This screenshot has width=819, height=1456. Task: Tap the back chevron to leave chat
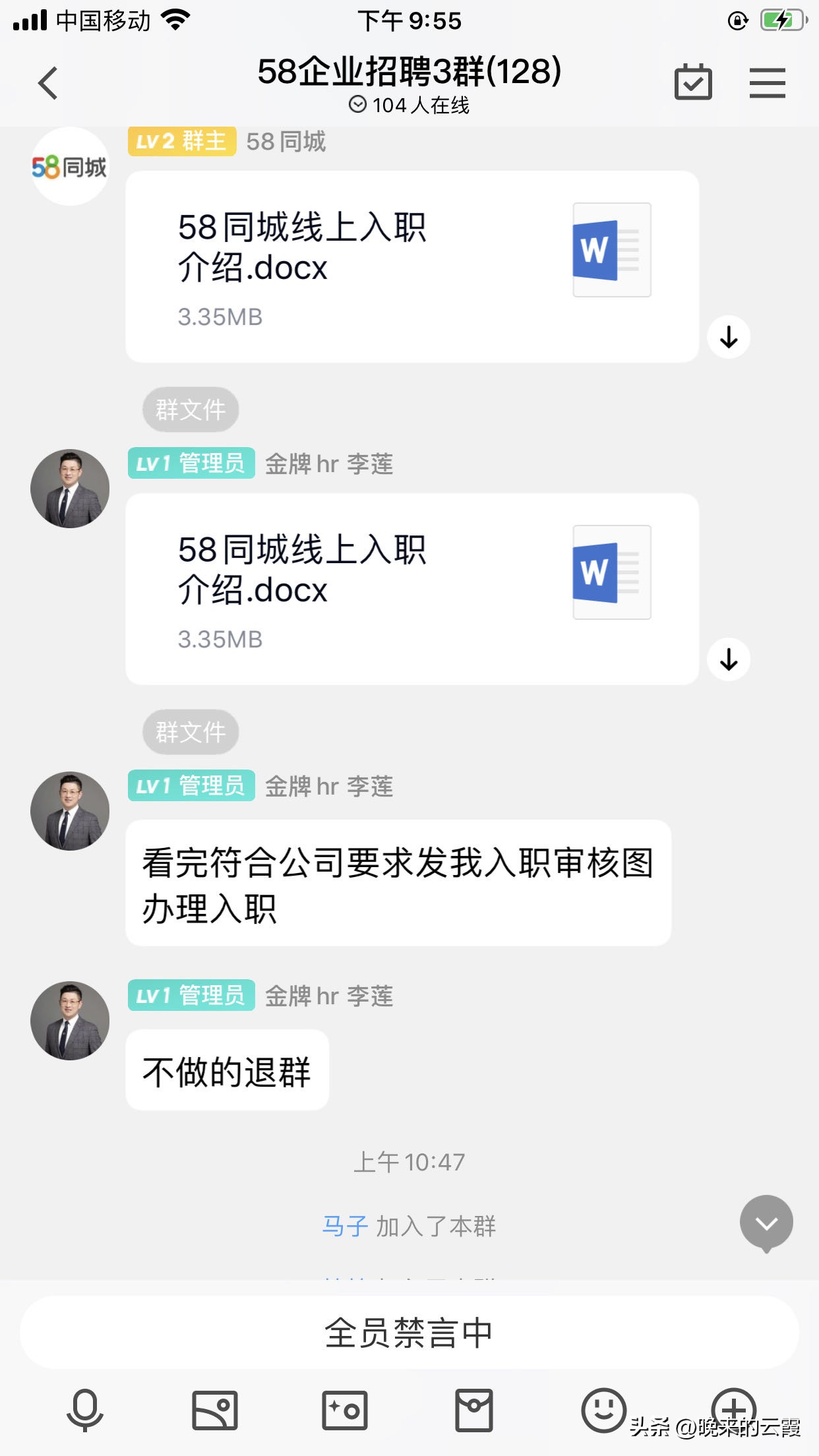point(47,83)
